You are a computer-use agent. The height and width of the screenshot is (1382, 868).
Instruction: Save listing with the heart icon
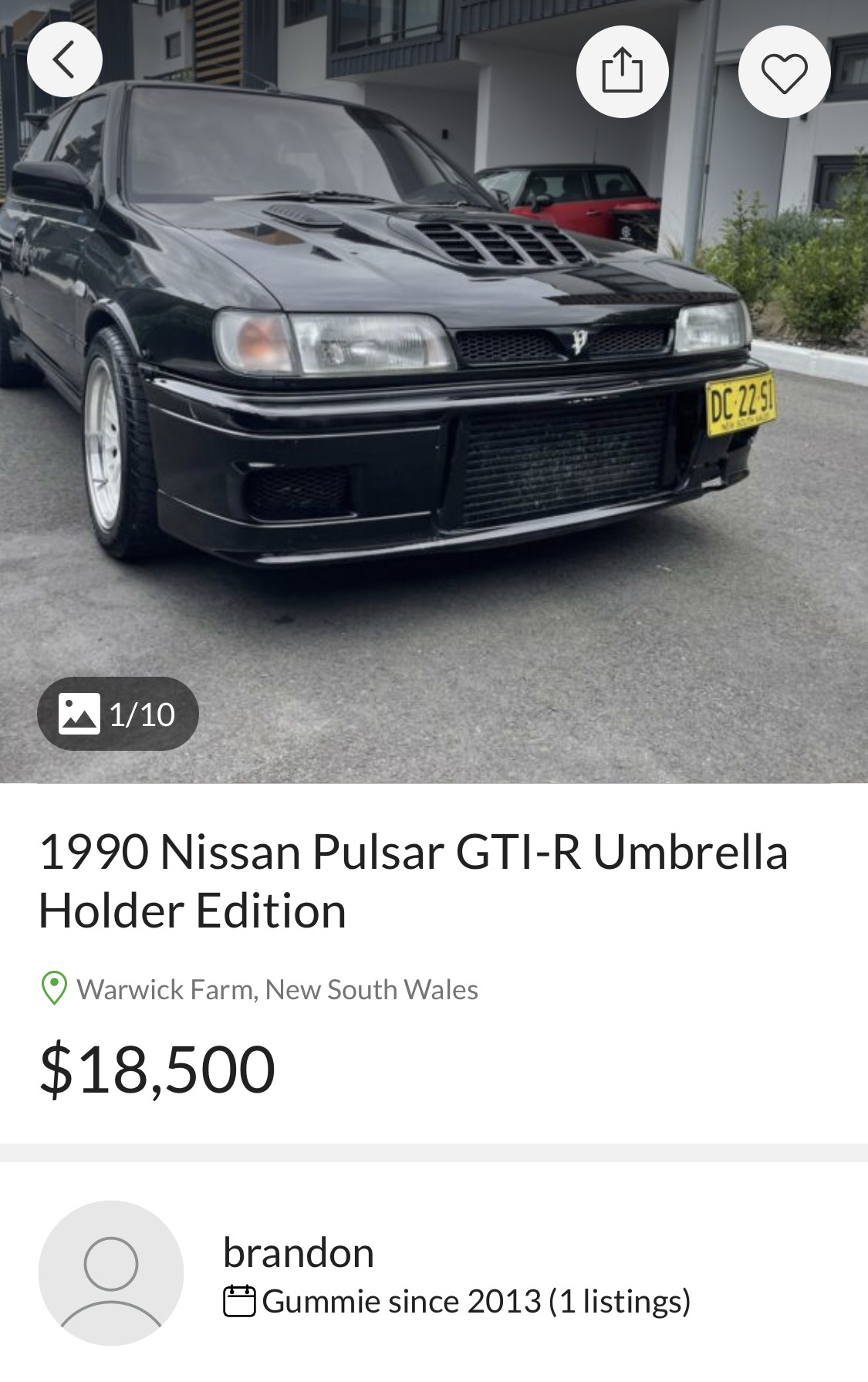tap(784, 73)
